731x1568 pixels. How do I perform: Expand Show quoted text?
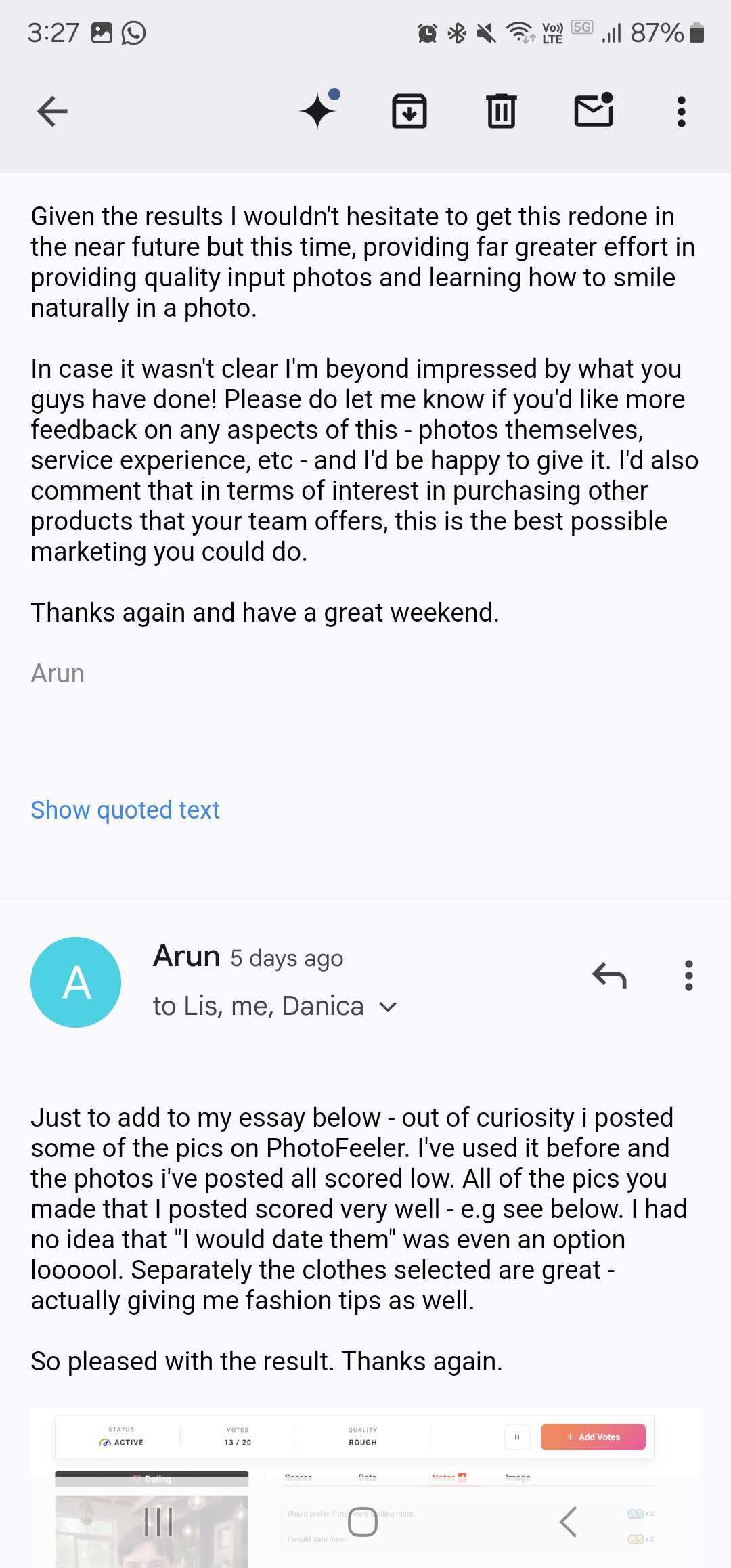coord(125,810)
